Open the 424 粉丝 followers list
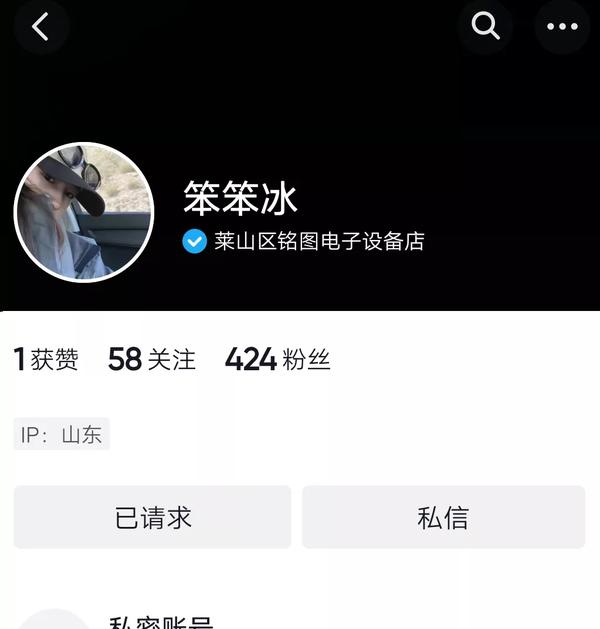Image resolution: width=600 pixels, height=629 pixels. (277, 359)
